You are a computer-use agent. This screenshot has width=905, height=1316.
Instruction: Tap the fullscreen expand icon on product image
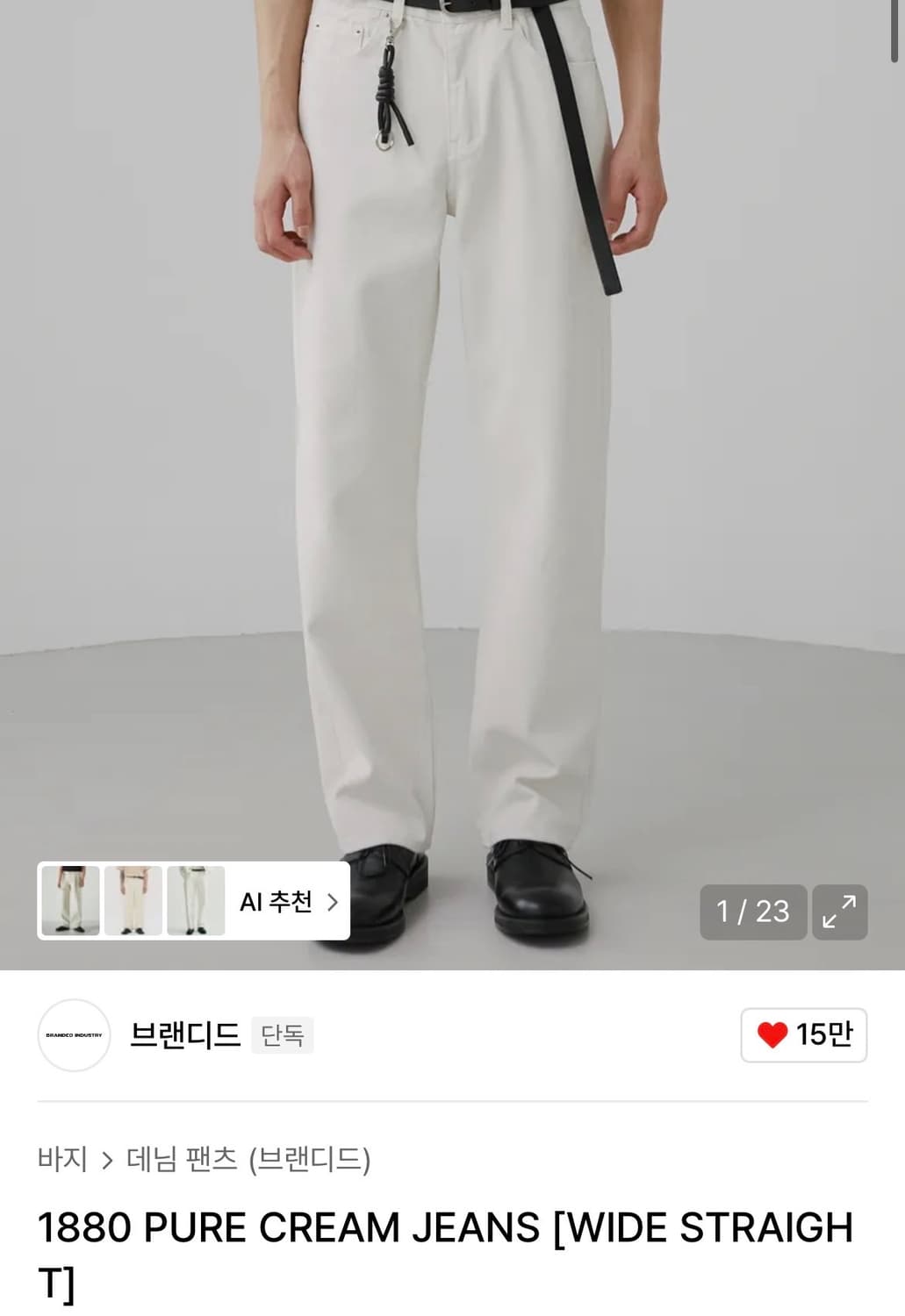[839, 912]
